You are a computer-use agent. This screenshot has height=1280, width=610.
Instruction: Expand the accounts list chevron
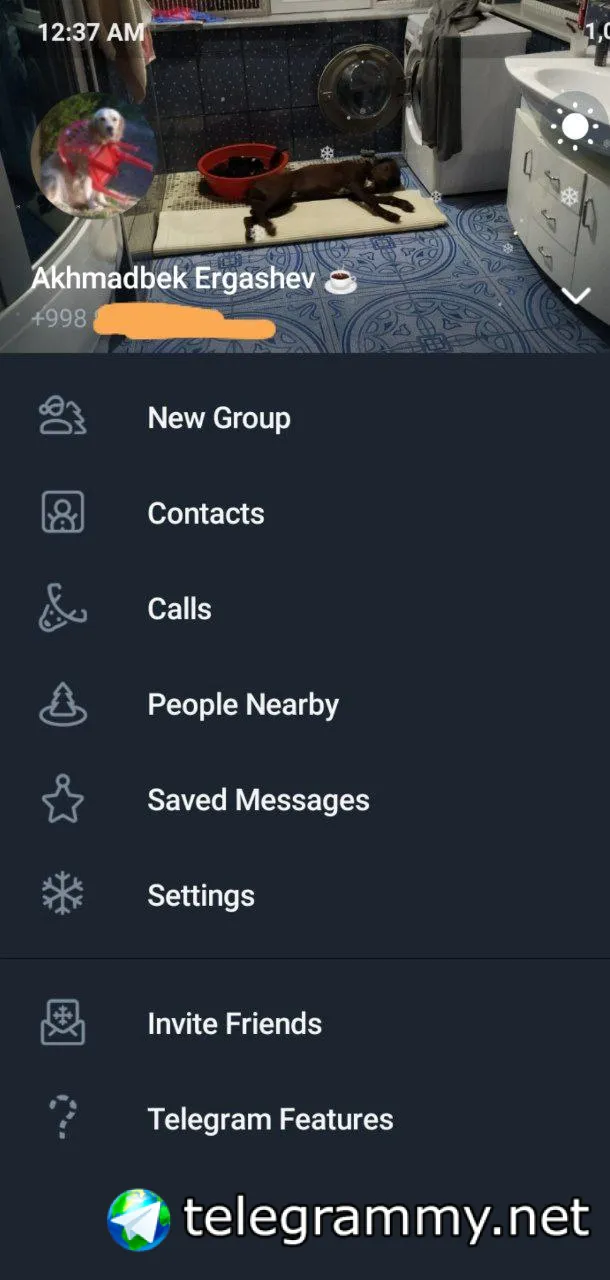[577, 295]
